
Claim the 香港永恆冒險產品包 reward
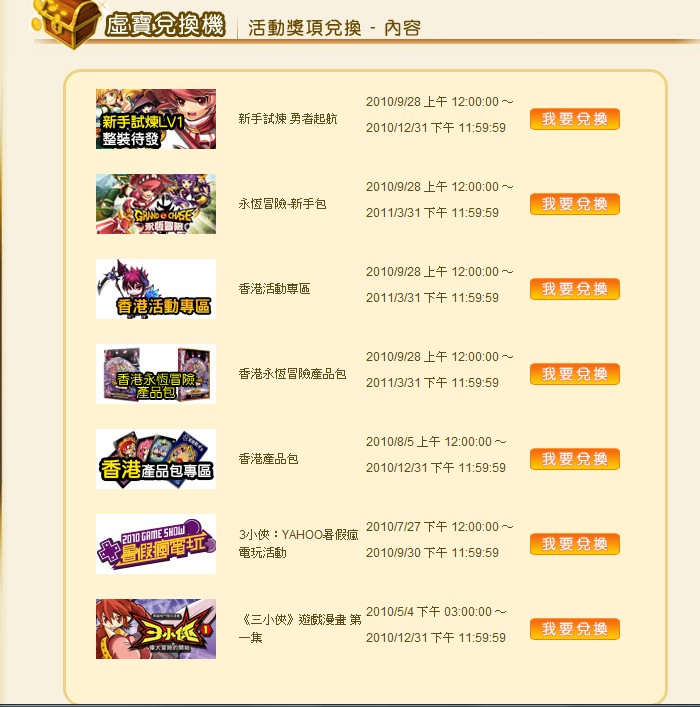575,374
